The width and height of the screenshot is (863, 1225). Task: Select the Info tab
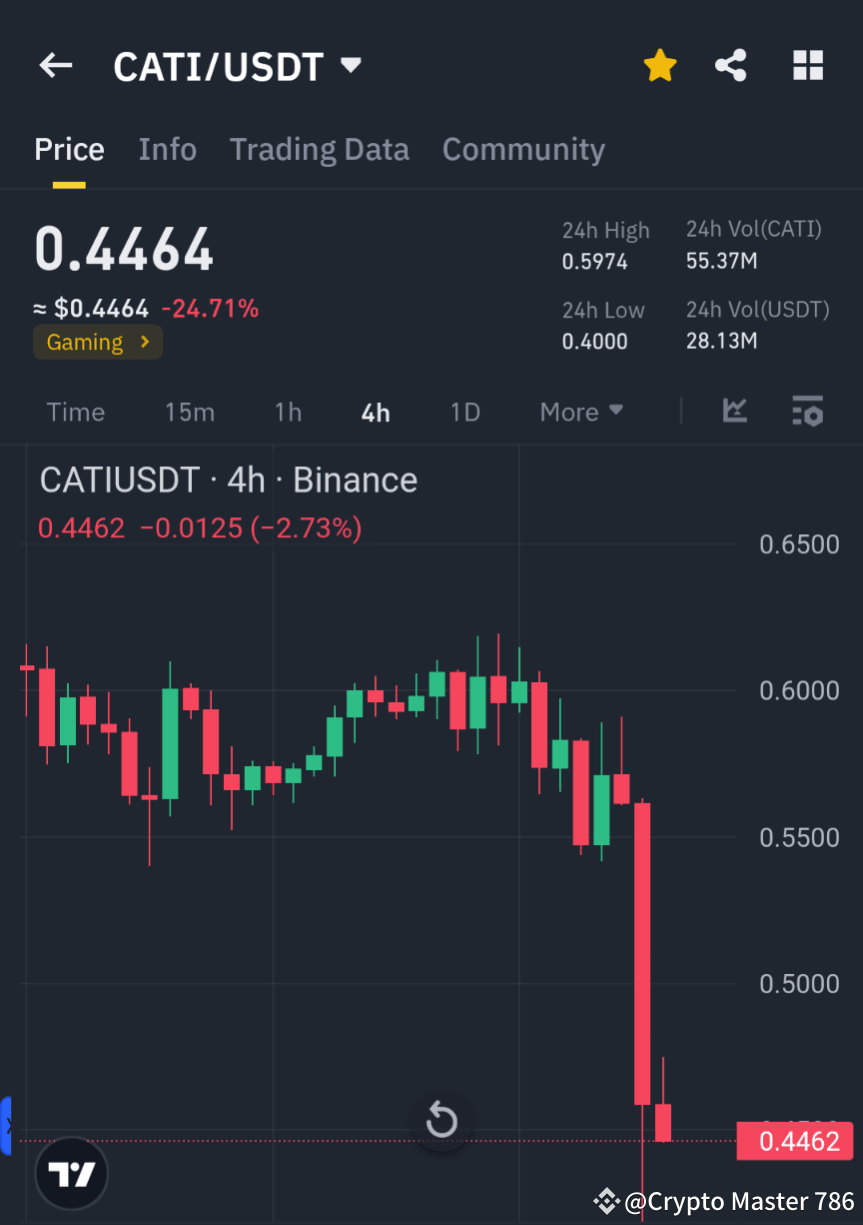click(167, 148)
